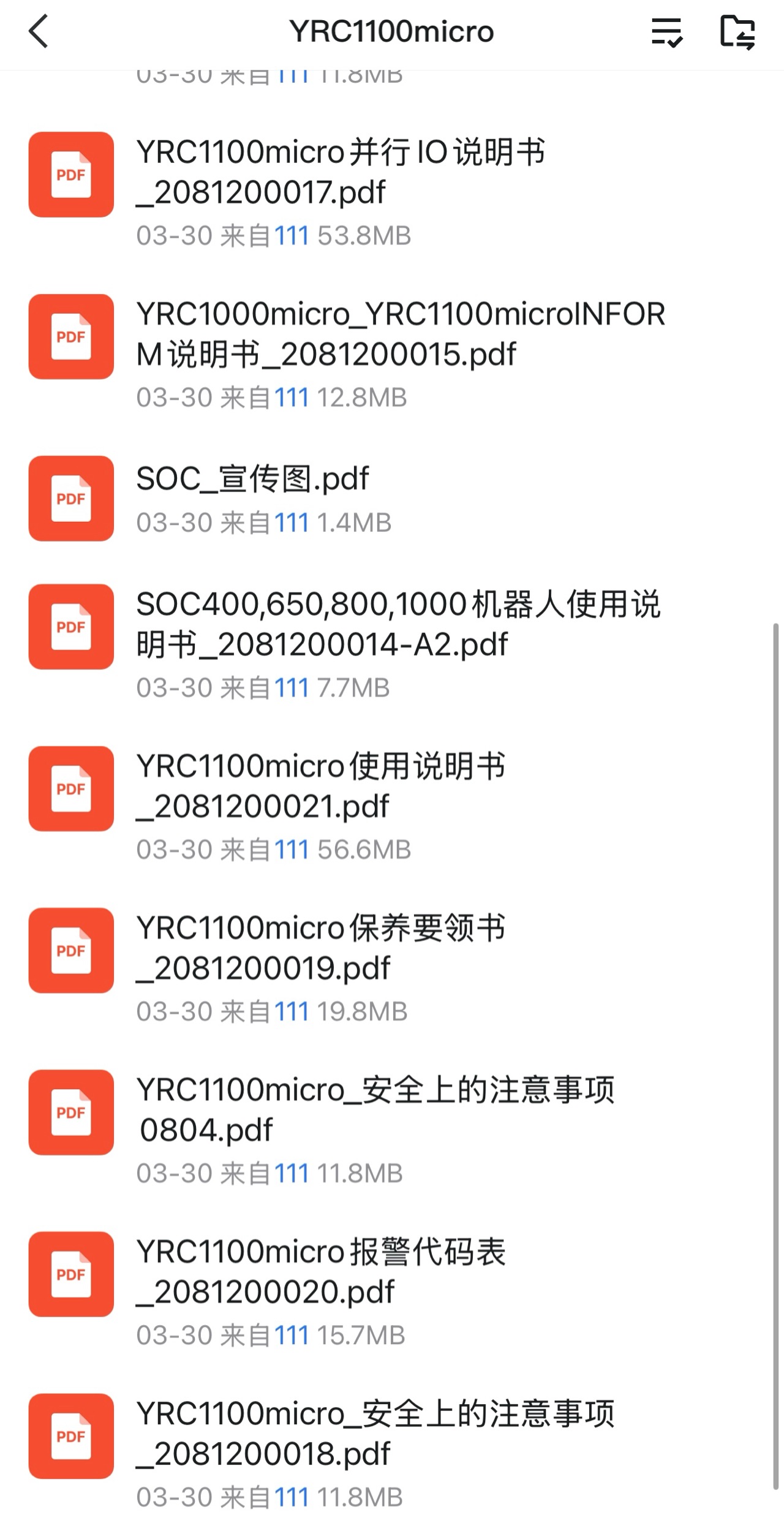Open YRC1100micro报警代码表_2081200020.pdf
Screen dimensions: 784x1526
321,1272
